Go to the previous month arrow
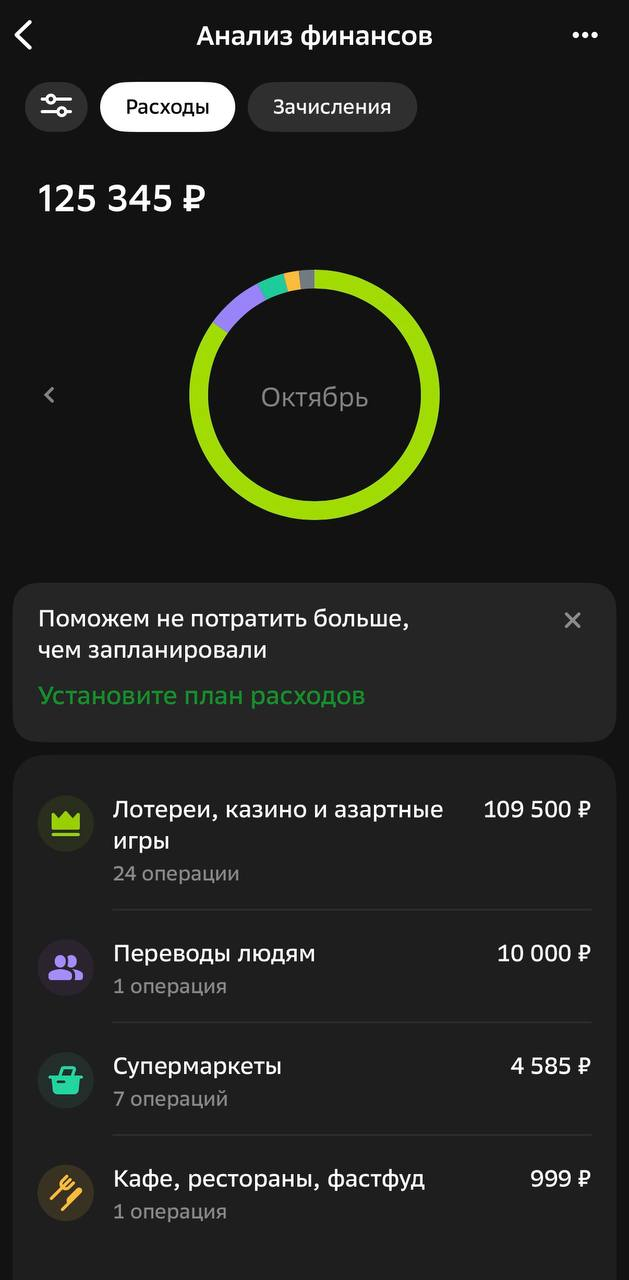This screenshot has height=1280, width=629. [50, 395]
